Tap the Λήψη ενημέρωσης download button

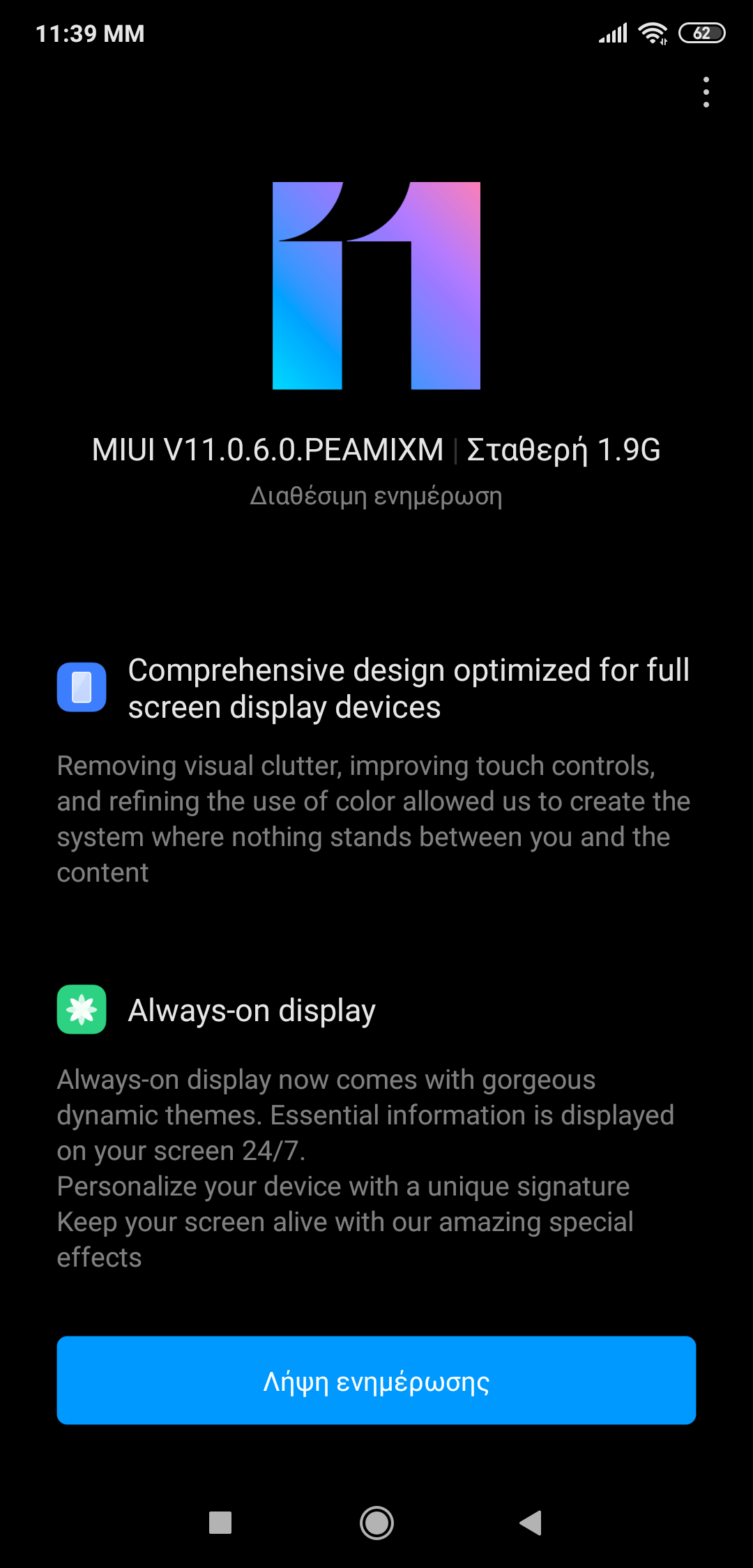376,1380
